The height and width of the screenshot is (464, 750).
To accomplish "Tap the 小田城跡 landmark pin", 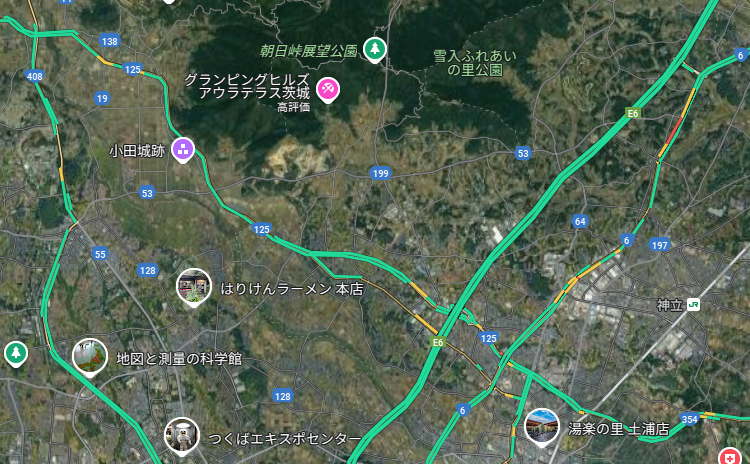I will pyautogui.click(x=183, y=150).
